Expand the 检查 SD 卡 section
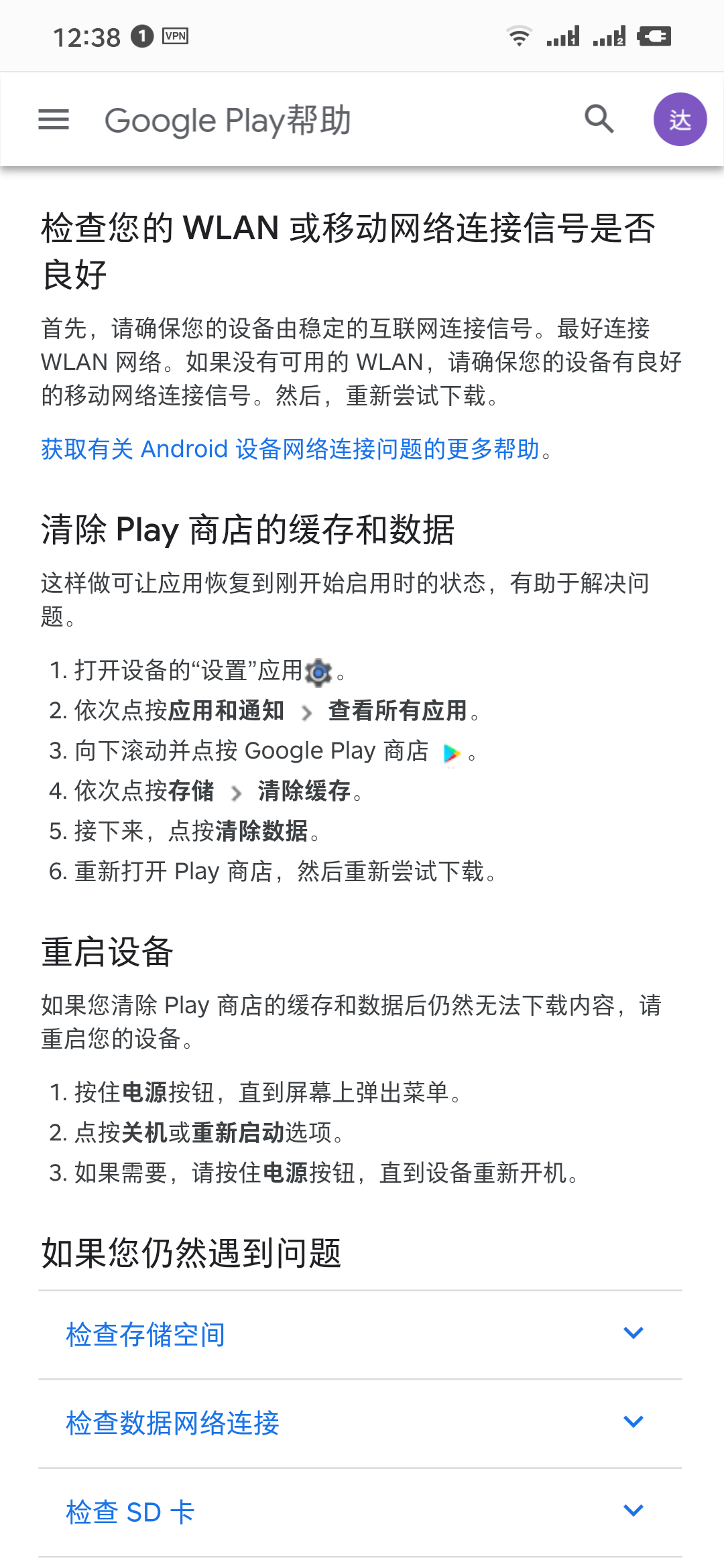This screenshot has height=1568, width=724. pyautogui.click(x=361, y=1512)
